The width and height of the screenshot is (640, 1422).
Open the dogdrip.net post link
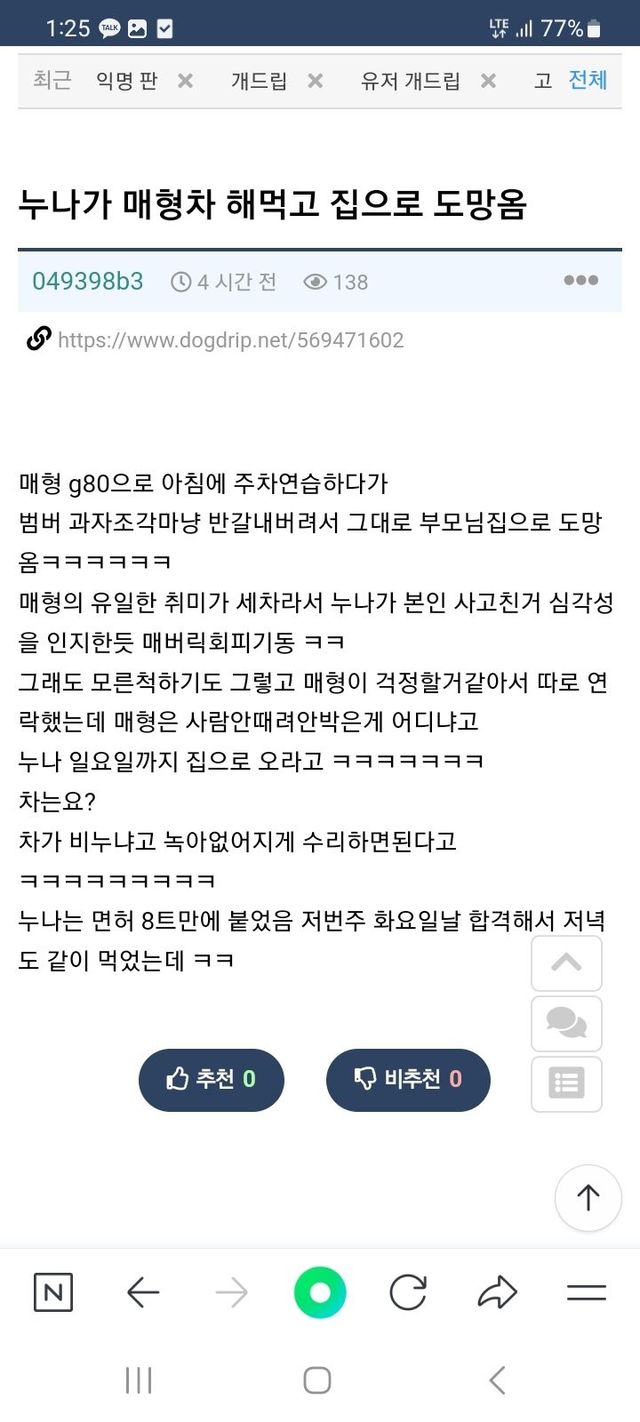point(230,340)
